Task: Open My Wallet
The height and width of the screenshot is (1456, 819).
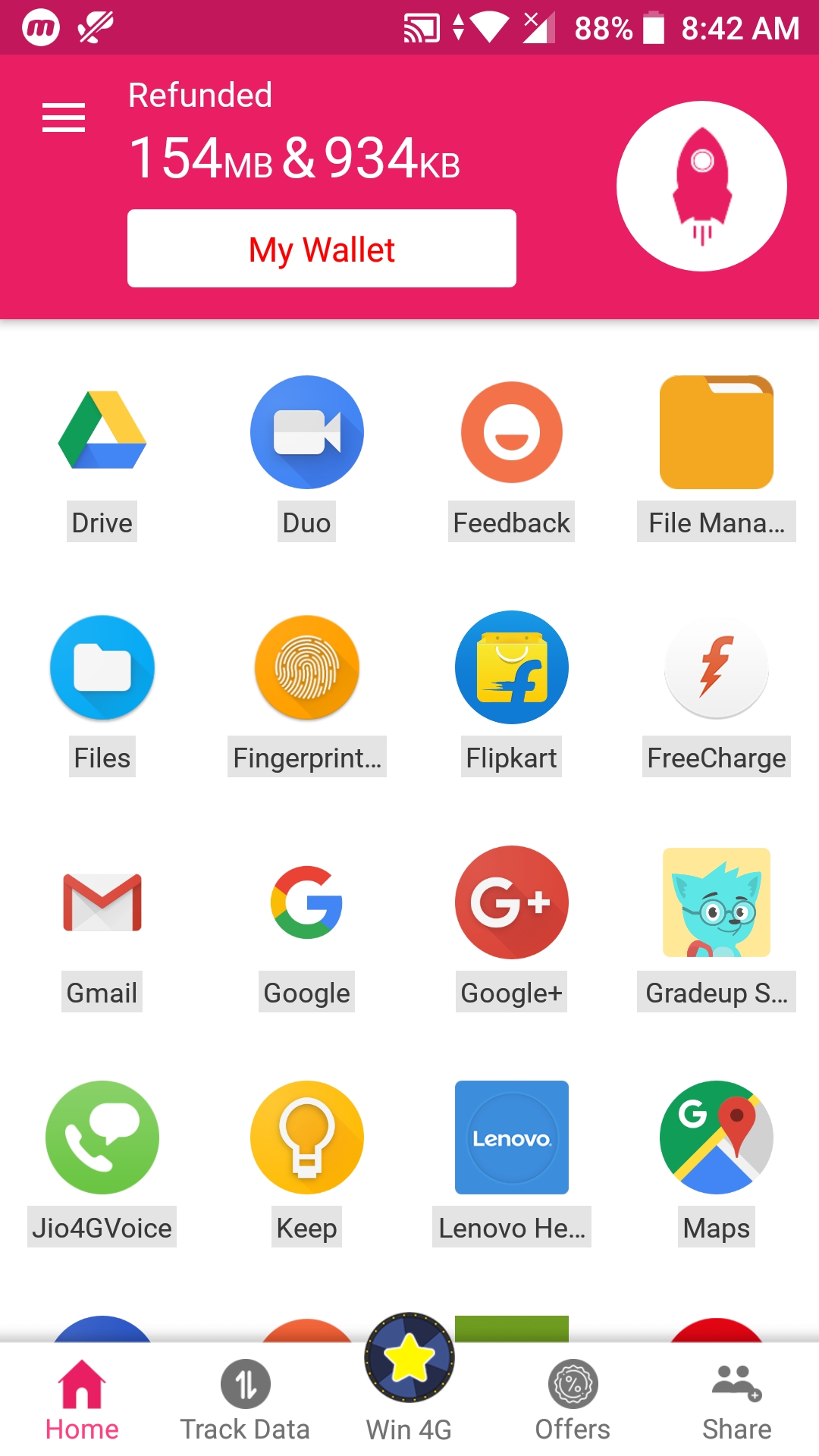Action: tap(321, 248)
